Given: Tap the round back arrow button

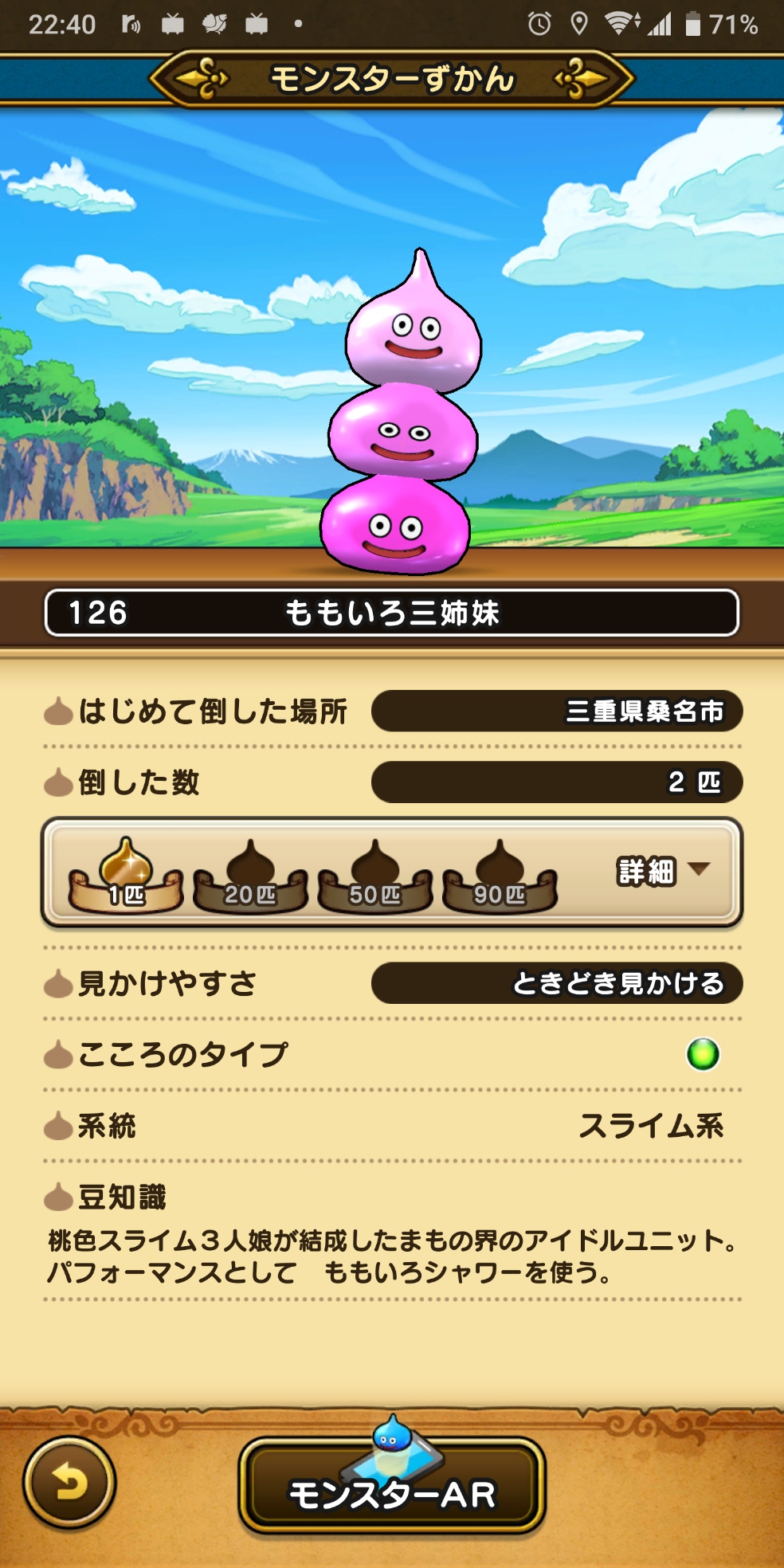Looking at the screenshot, I should (69, 1483).
